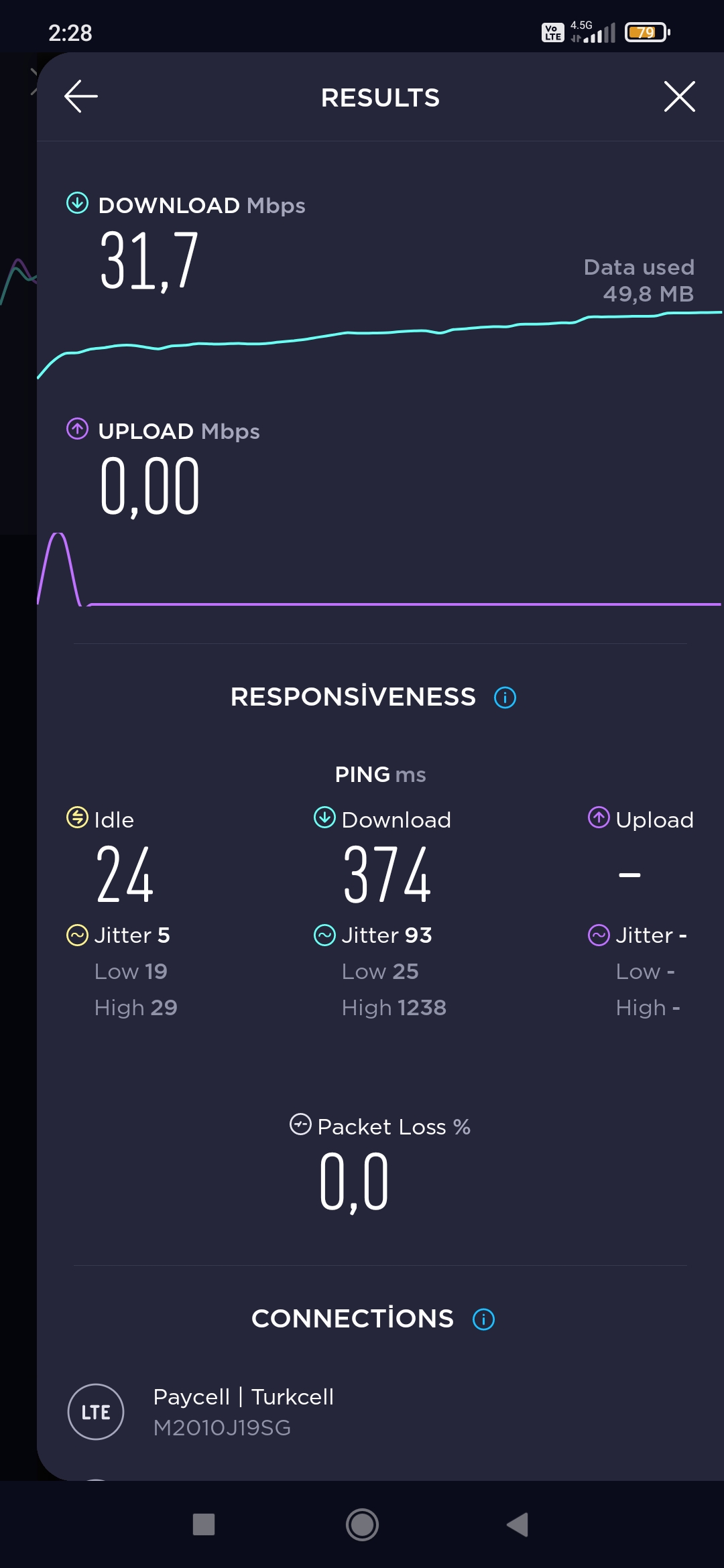
Task: Close the Results screen
Action: pos(679,96)
